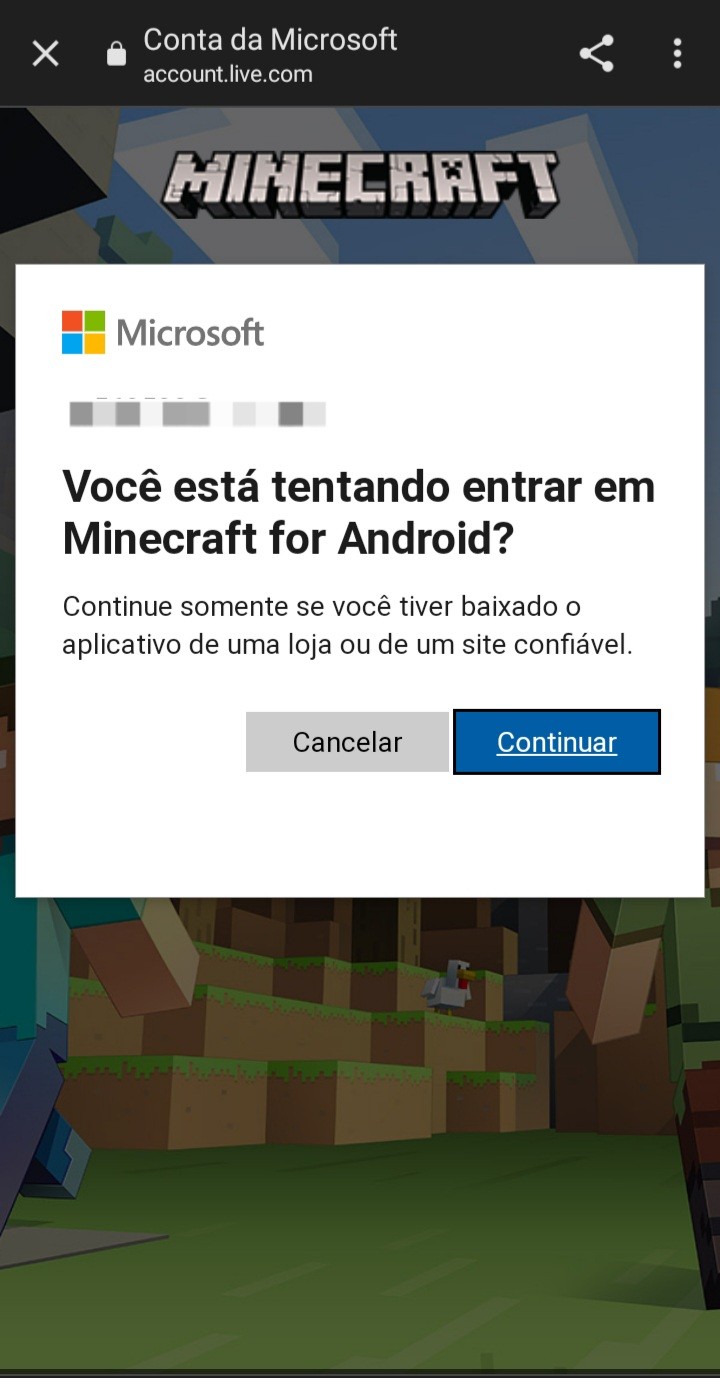Share this Microsoft account page
Image resolution: width=720 pixels, height=1378 pixels.
pos(596,54)
